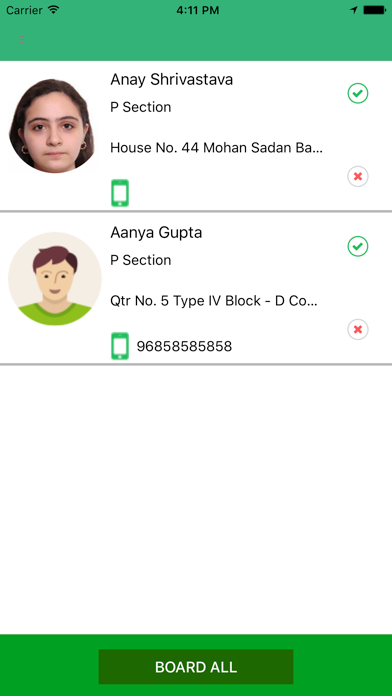Viewport: 392px width, 696px height.
Task: Open Aanya Gupta's student row
Action: coord(196,289)
